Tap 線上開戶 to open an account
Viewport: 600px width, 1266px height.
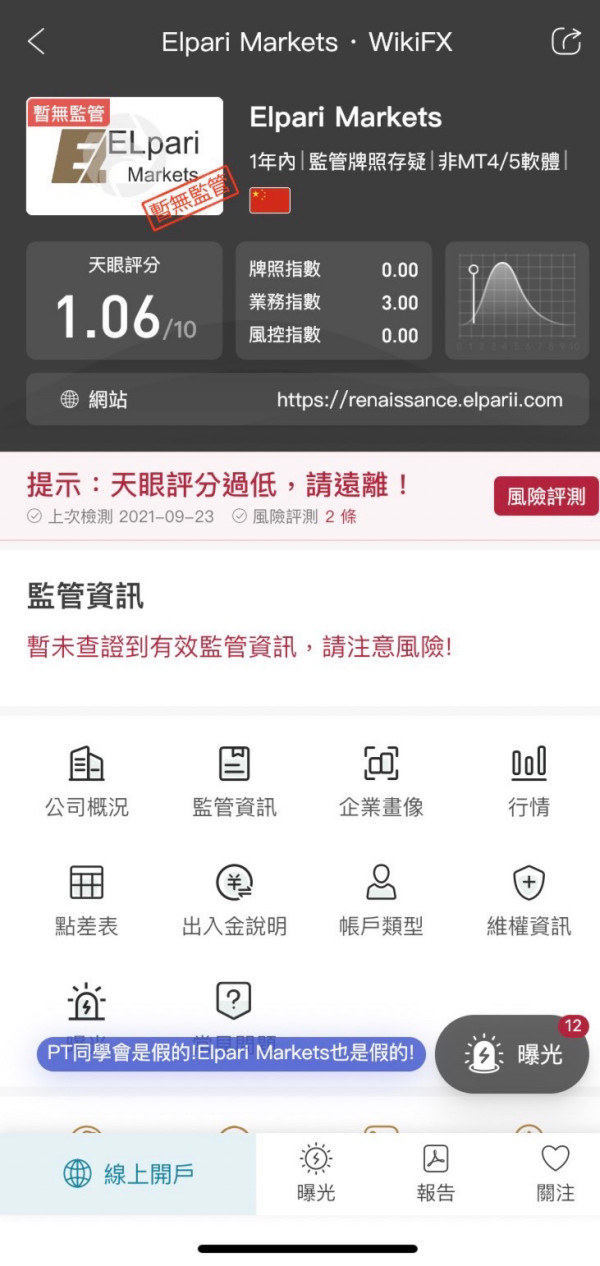(x=128, y=1174)
